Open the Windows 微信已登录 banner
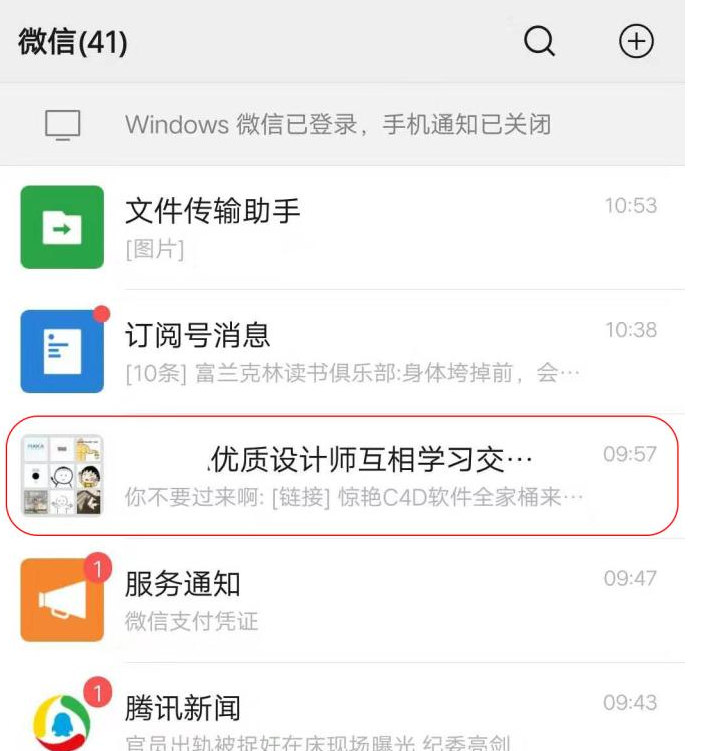The width and height of the screenshot is (710, 751). coord(338,125)
